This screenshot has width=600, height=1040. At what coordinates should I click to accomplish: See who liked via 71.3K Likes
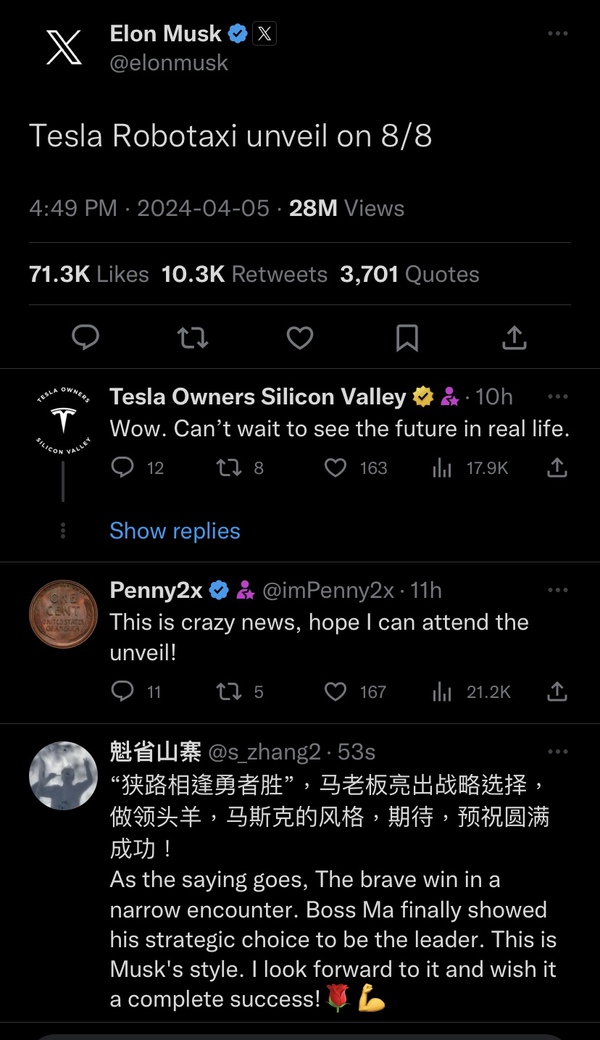click(x=89, y=274)
